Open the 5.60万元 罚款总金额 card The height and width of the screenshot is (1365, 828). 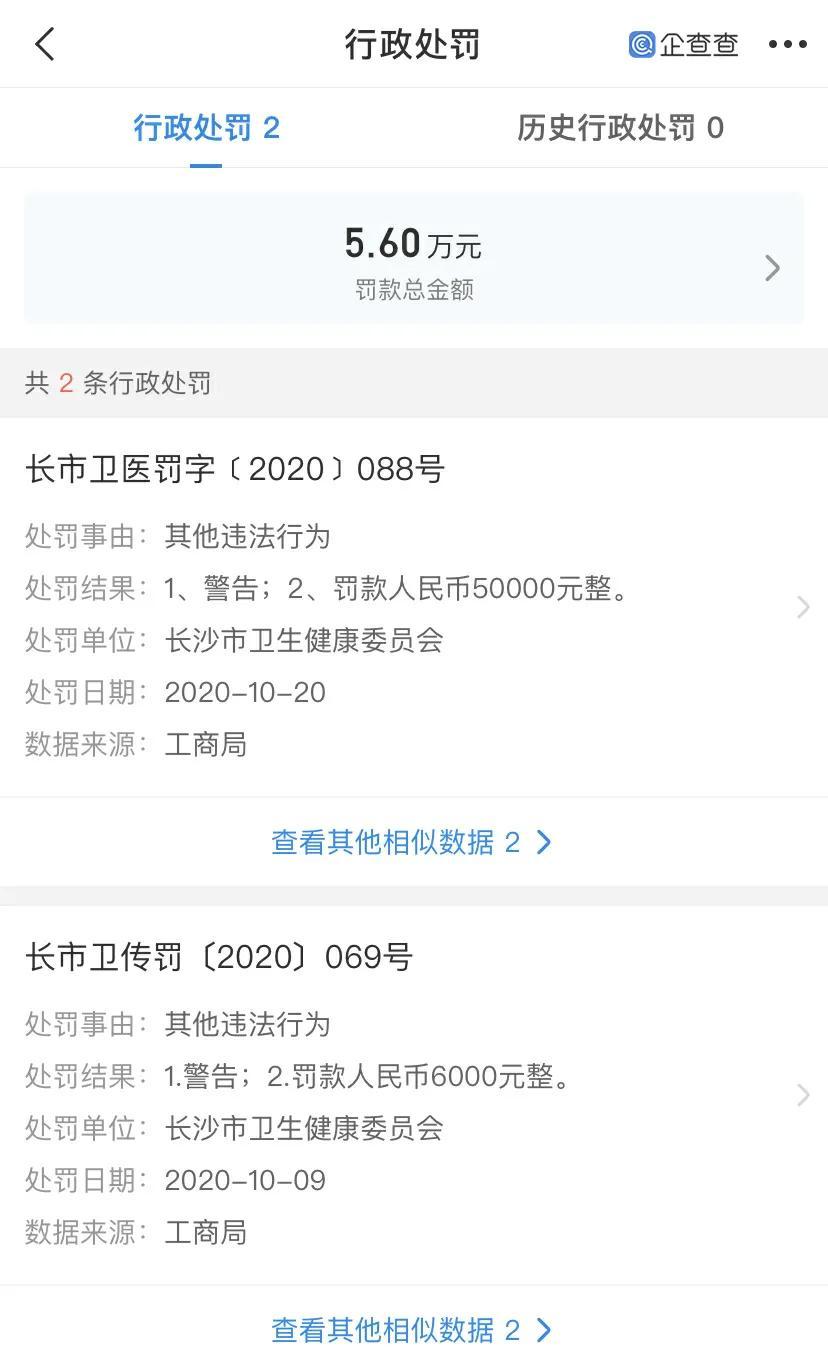coord(413,259)
